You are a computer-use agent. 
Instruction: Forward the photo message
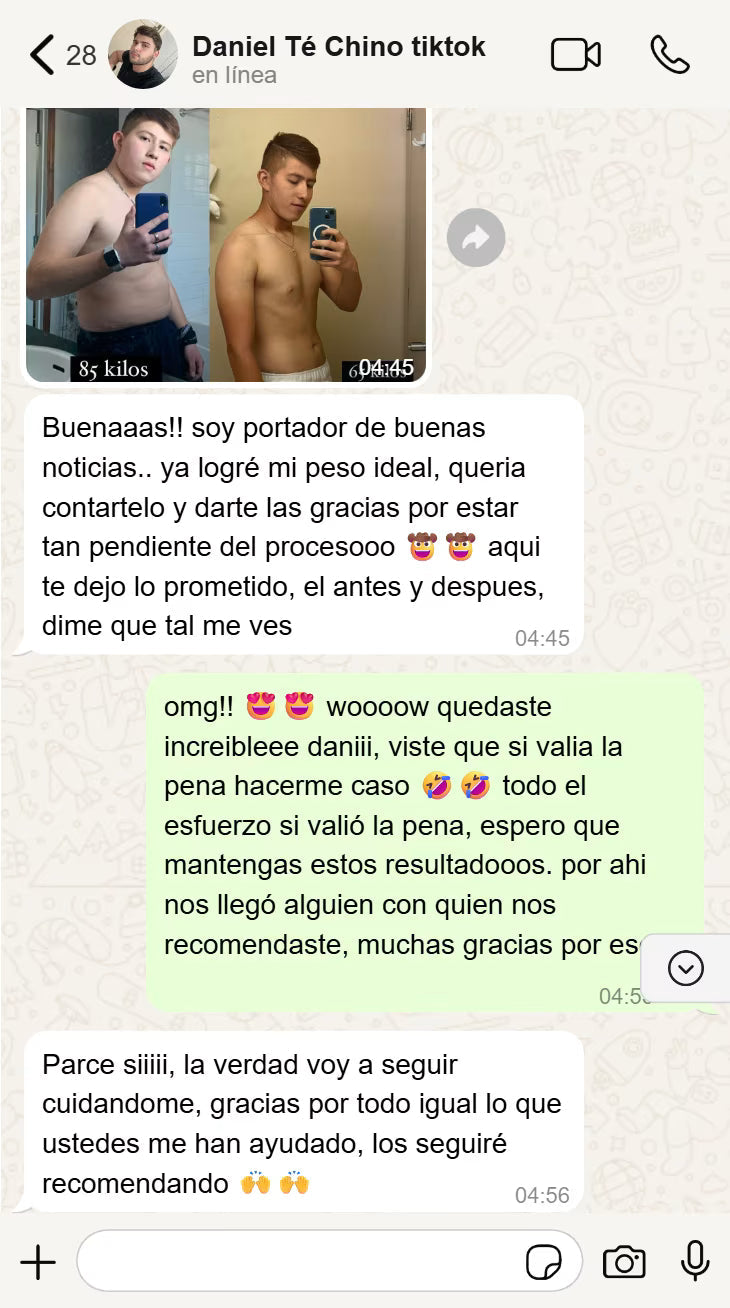tap(475, 238)
